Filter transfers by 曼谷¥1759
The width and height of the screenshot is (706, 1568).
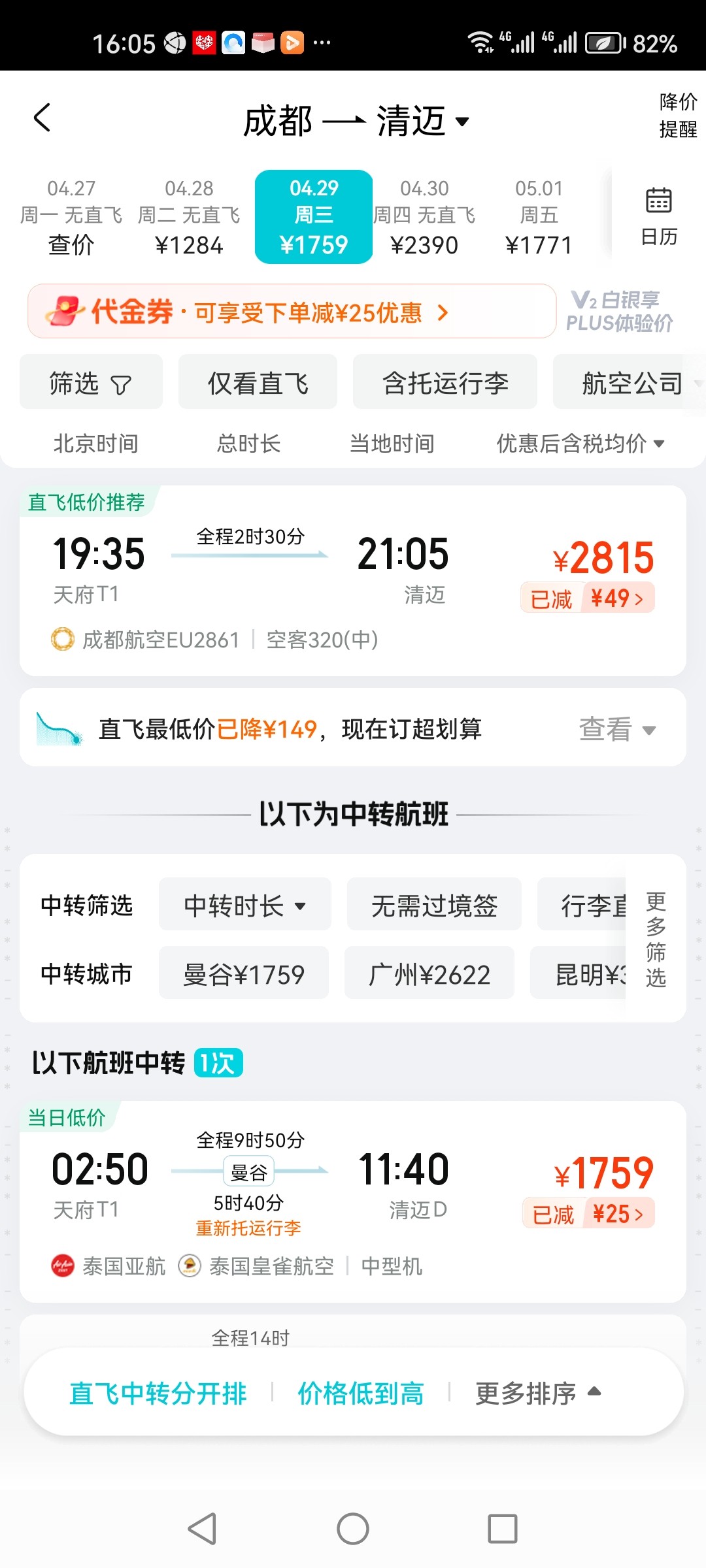point(243,974)
